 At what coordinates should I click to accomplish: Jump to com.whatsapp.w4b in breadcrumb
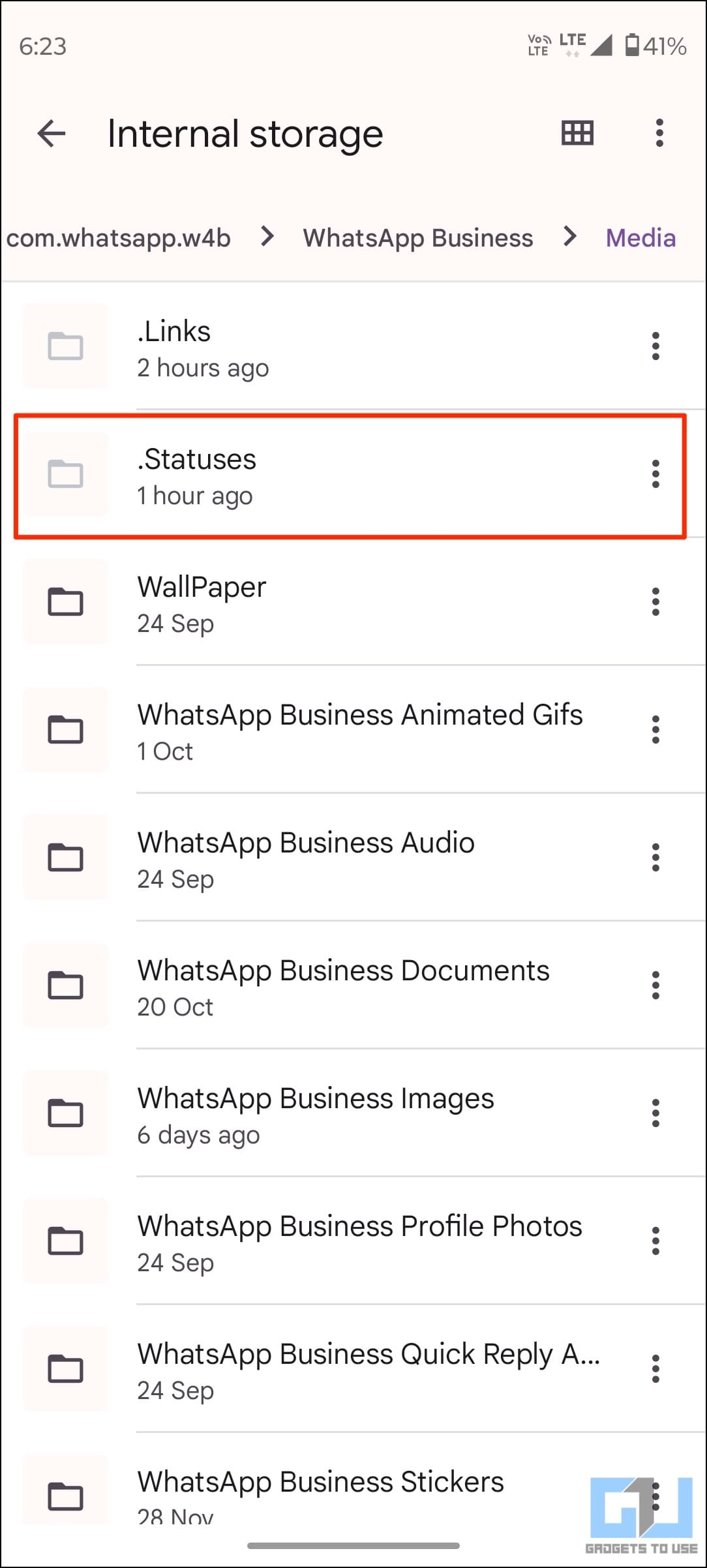click(x=118, y=237)
